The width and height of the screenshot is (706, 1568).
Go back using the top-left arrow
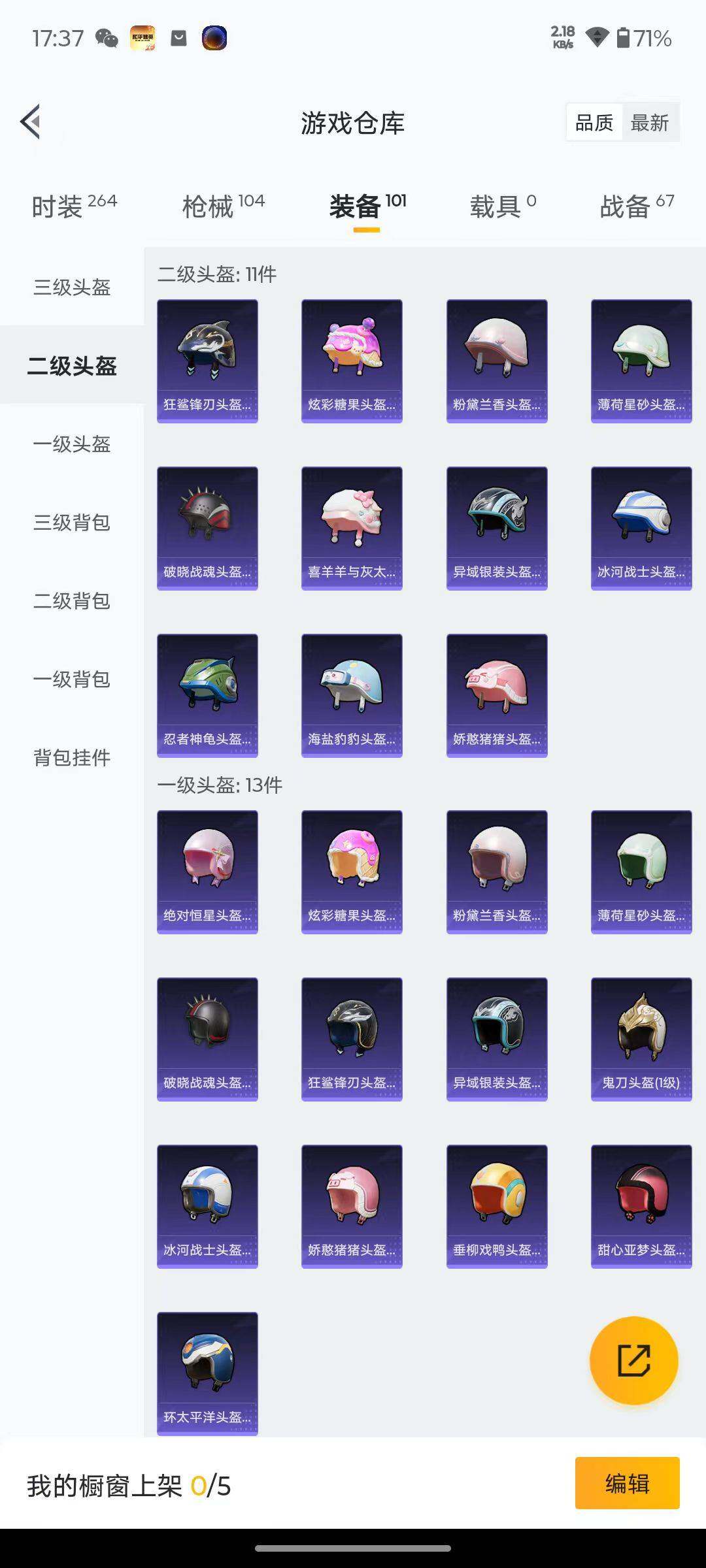[x=31, y=122]
